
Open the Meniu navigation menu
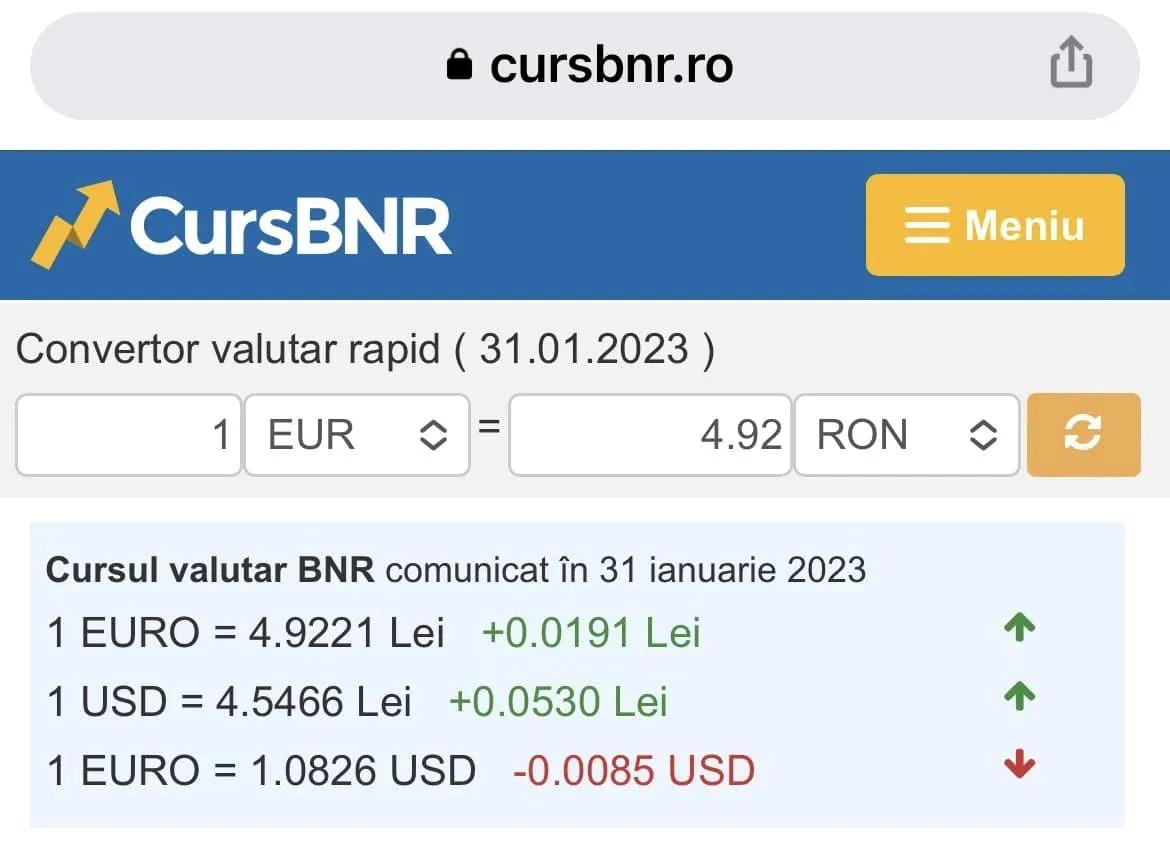(994, 225)
